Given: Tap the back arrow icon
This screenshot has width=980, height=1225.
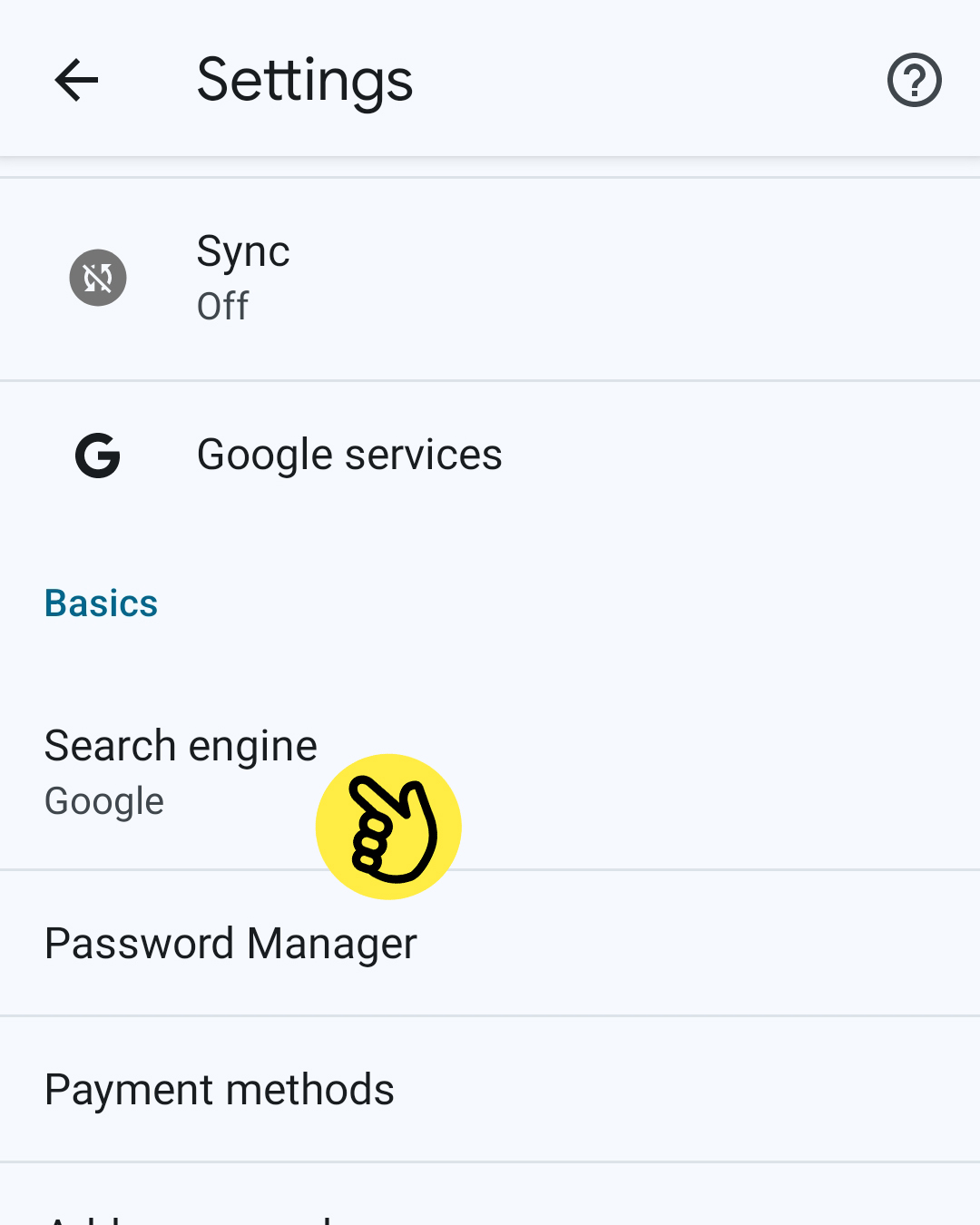Looking at the screenshot, I should [76, 79].
